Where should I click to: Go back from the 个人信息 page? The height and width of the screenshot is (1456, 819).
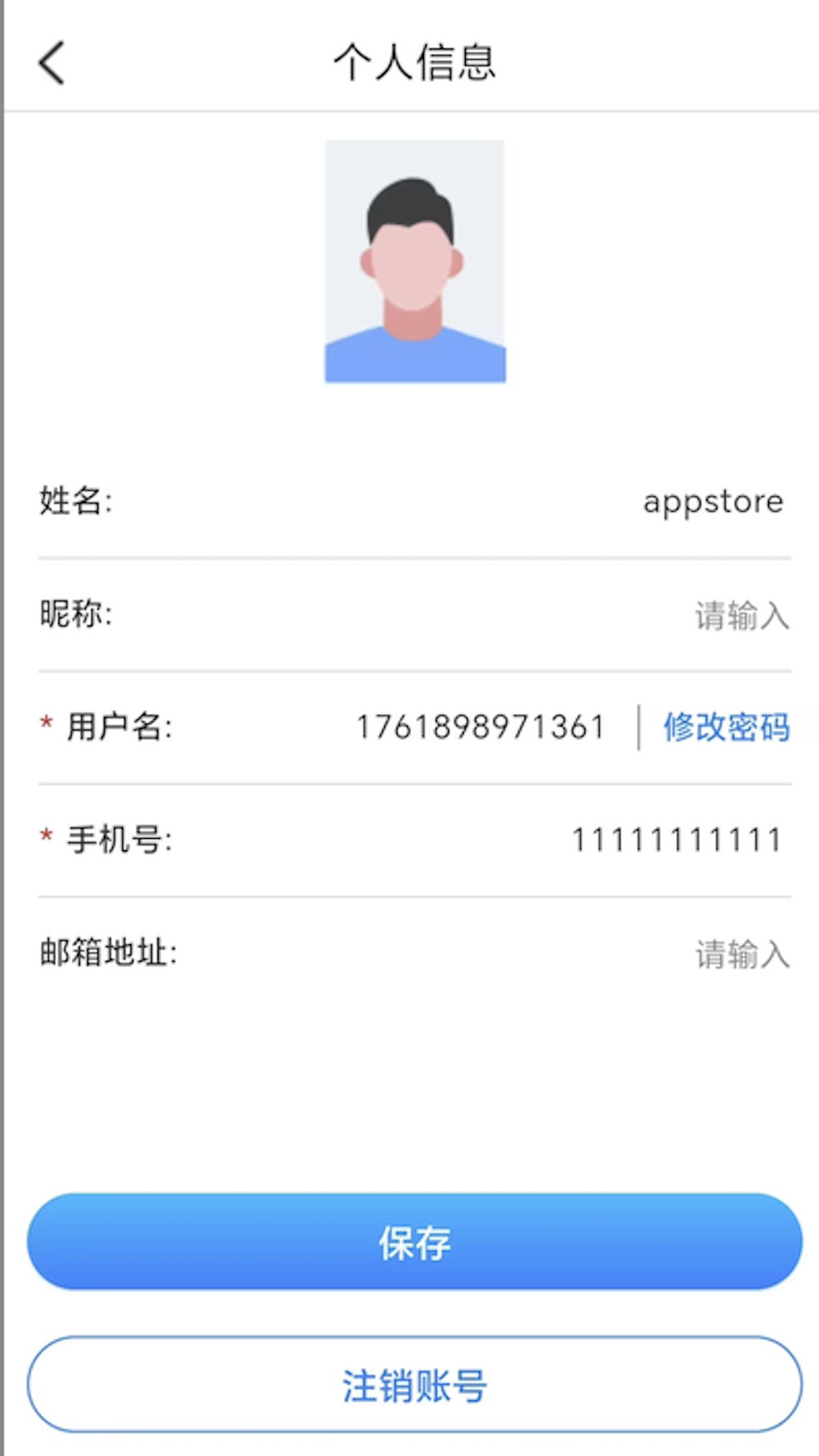(x=52, y=62)
